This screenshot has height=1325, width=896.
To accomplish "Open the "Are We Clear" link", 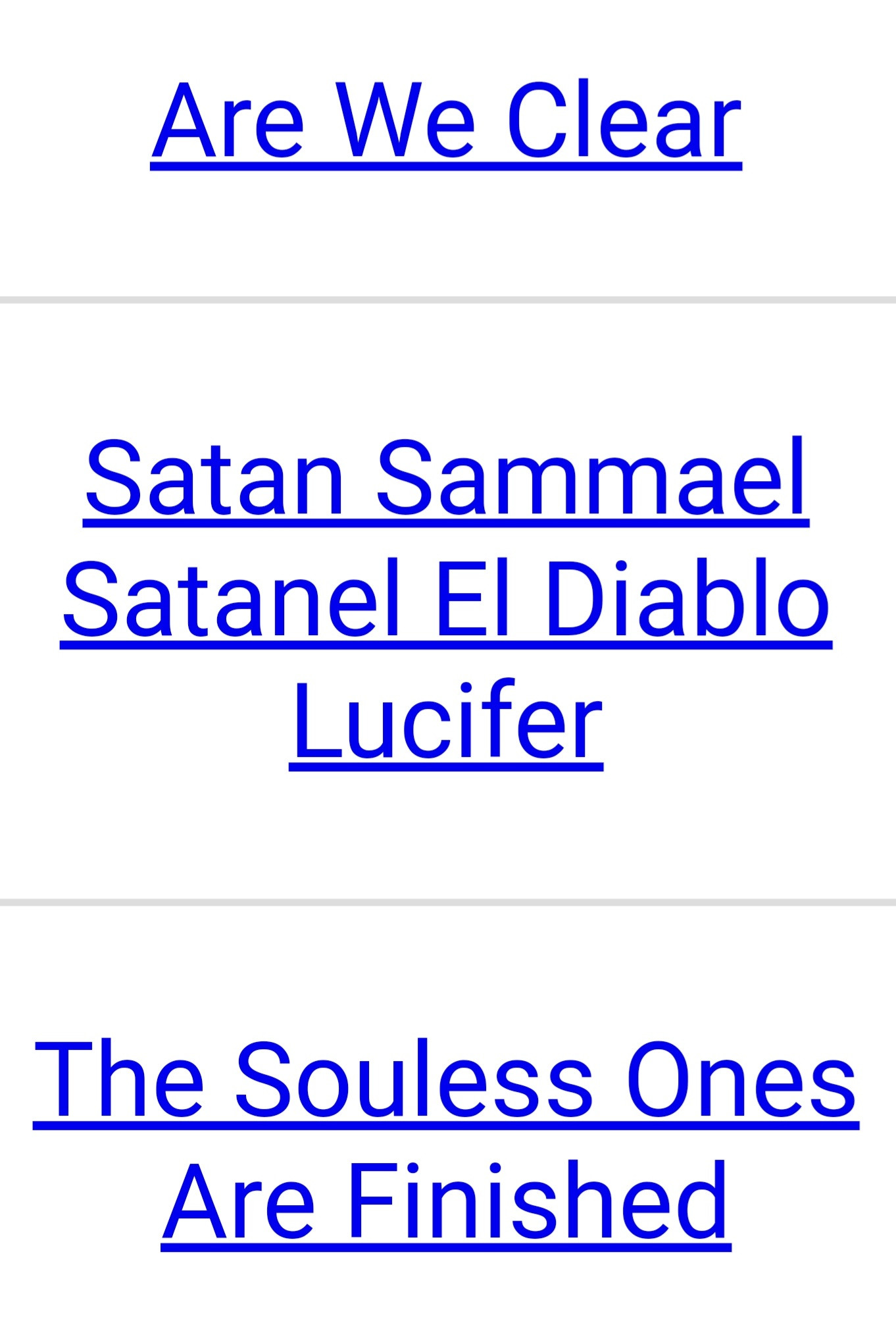I will tap(446, 122).
